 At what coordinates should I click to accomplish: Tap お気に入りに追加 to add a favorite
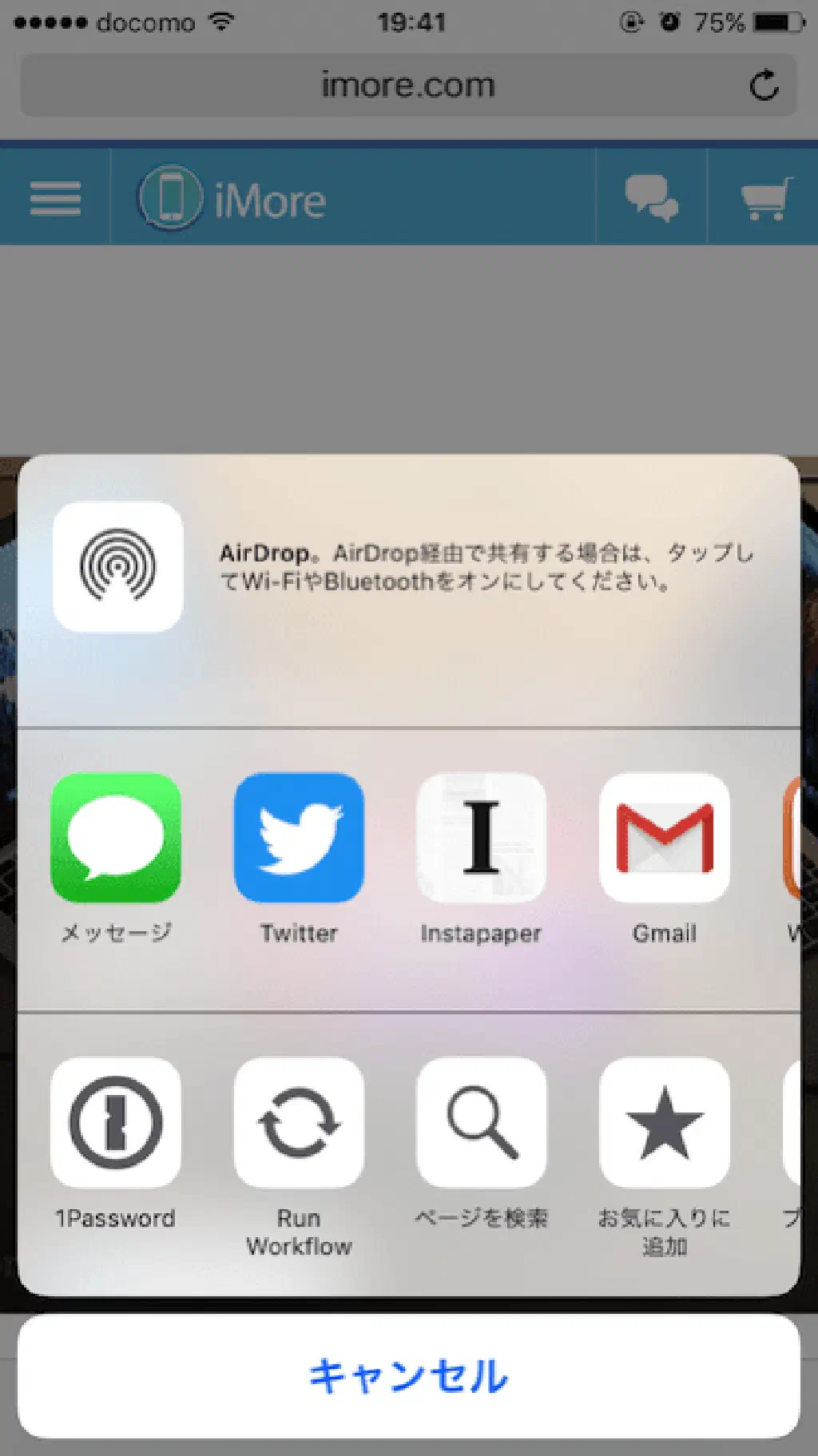point(664,1122)
